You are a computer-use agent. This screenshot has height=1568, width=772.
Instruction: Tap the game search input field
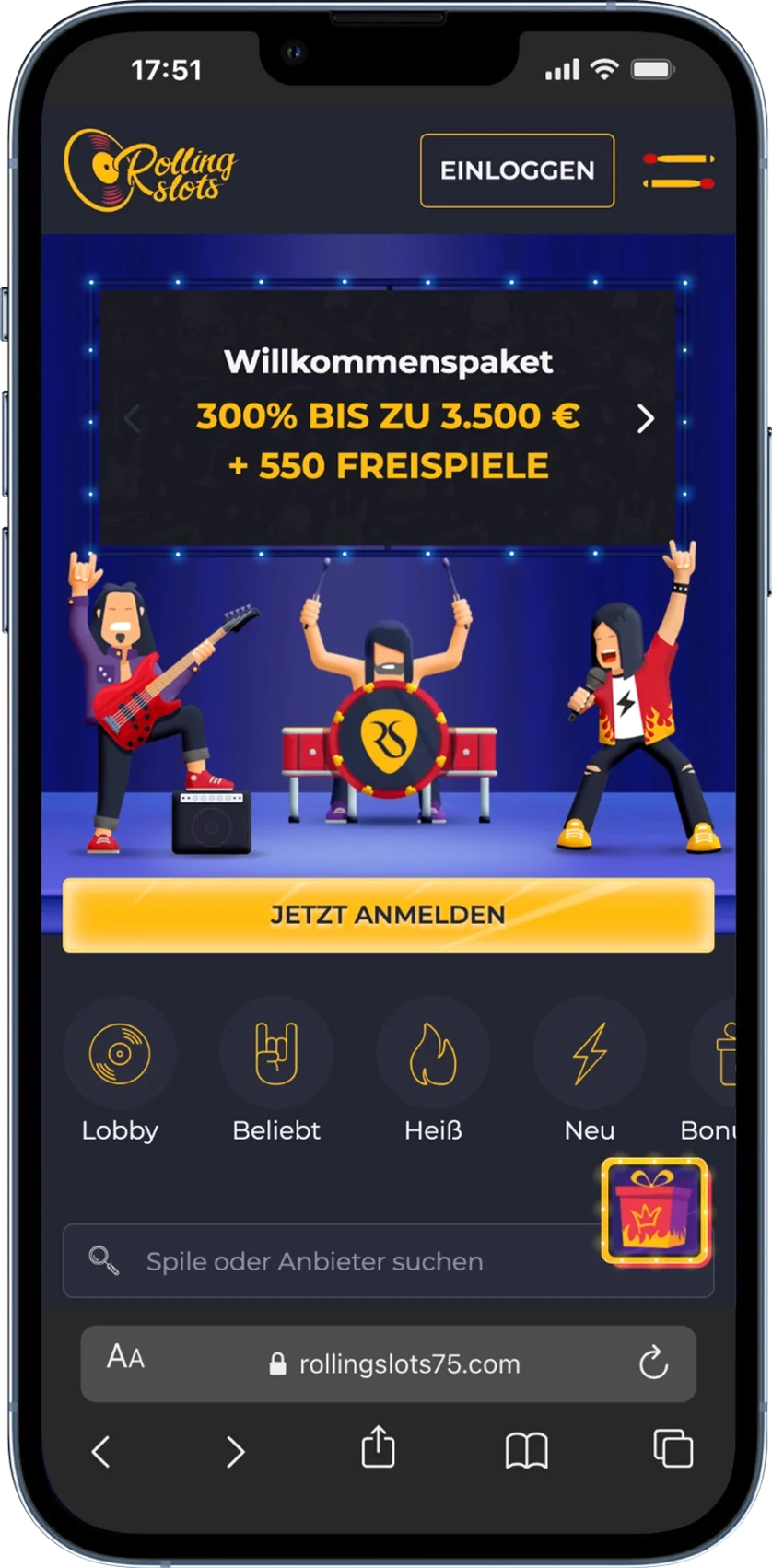coord(368,1260)
